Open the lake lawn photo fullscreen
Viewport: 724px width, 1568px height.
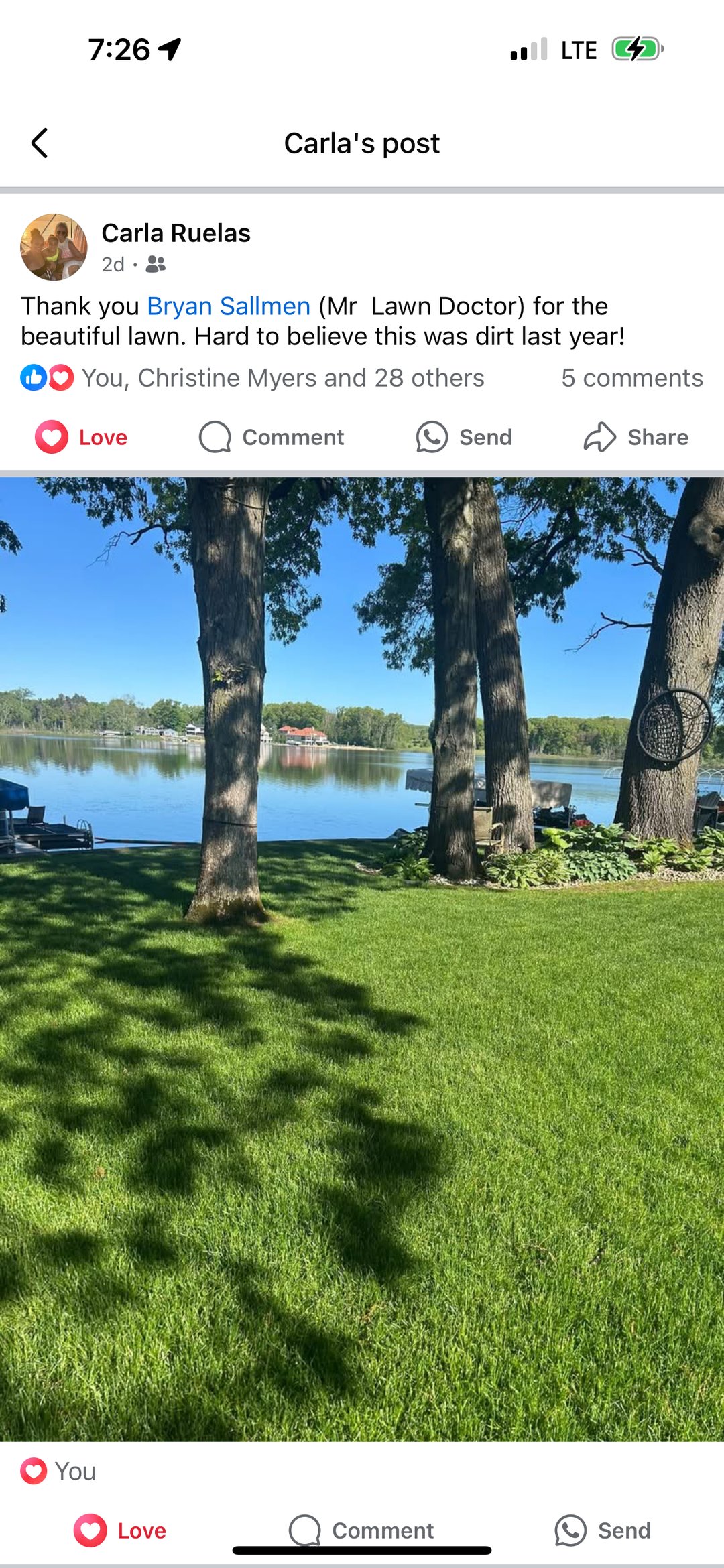[x=362, y=958]
